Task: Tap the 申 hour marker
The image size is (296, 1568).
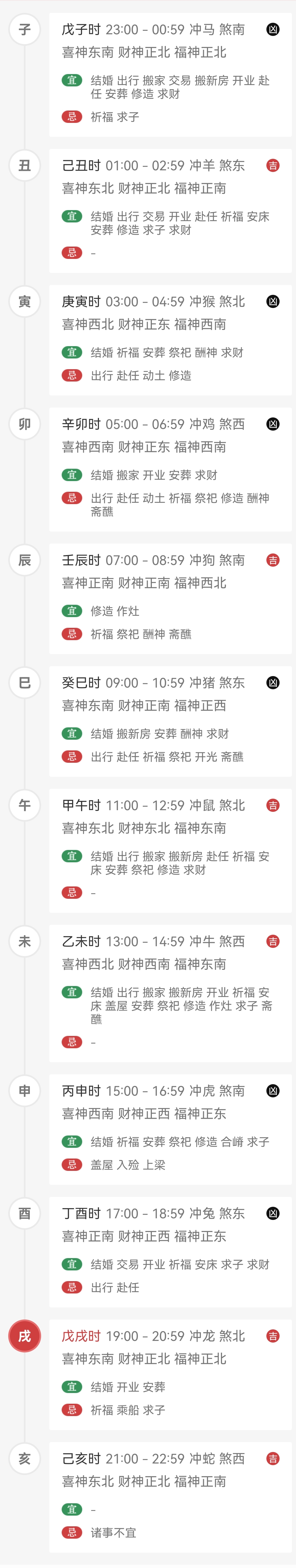Action: (24, 1090)
